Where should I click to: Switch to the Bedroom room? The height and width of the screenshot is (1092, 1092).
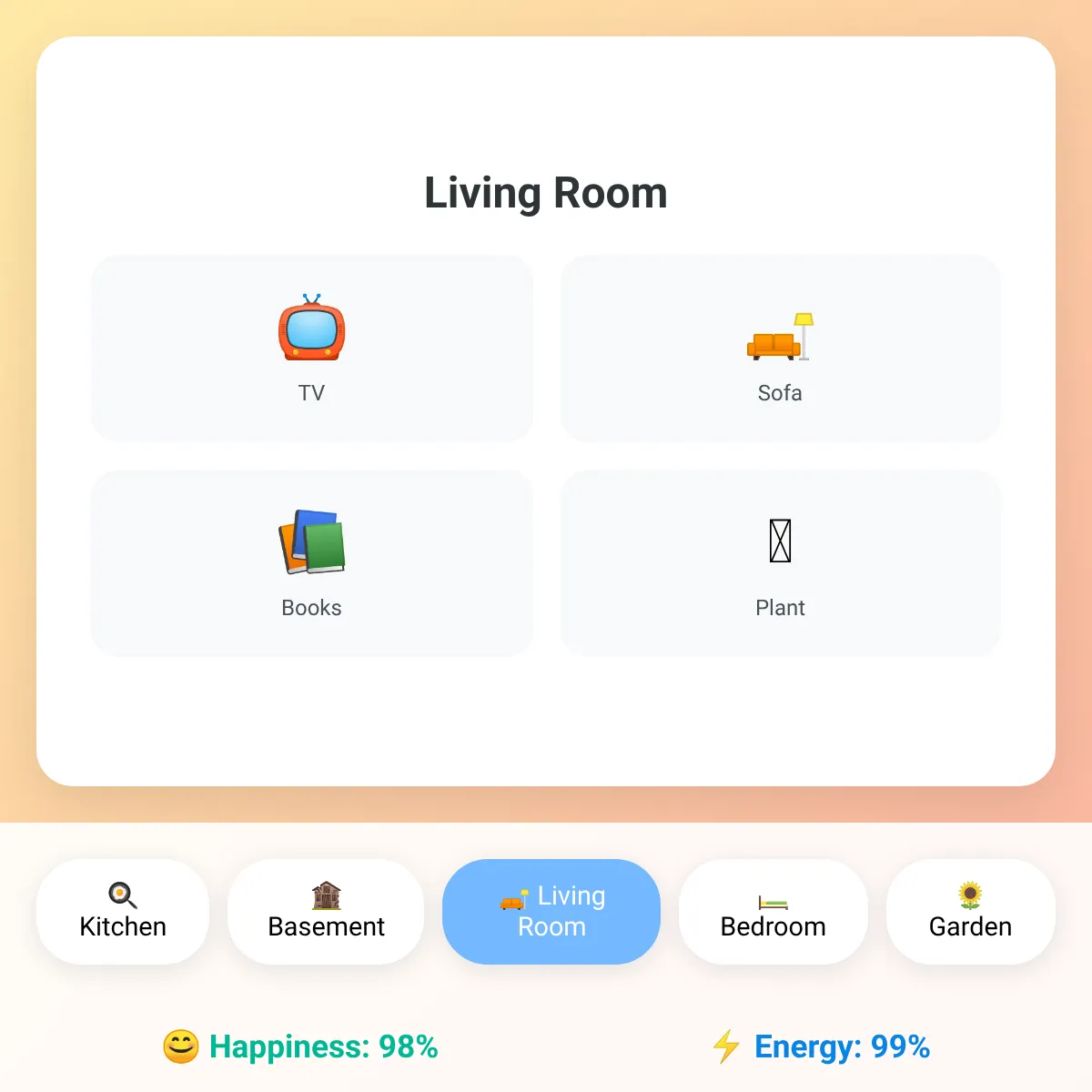tap(773, 912)
